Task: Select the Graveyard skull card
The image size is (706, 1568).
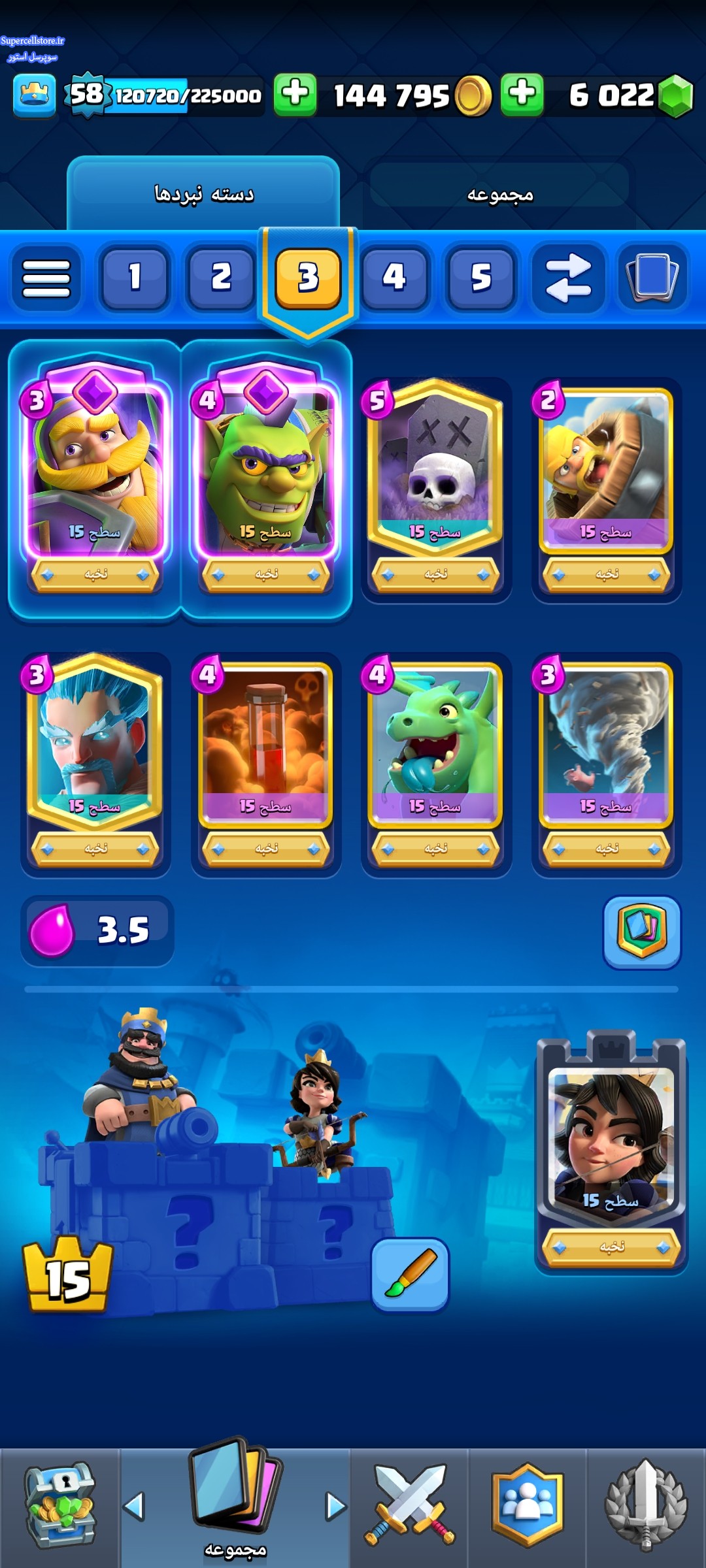Action: (x=436, y=487)
